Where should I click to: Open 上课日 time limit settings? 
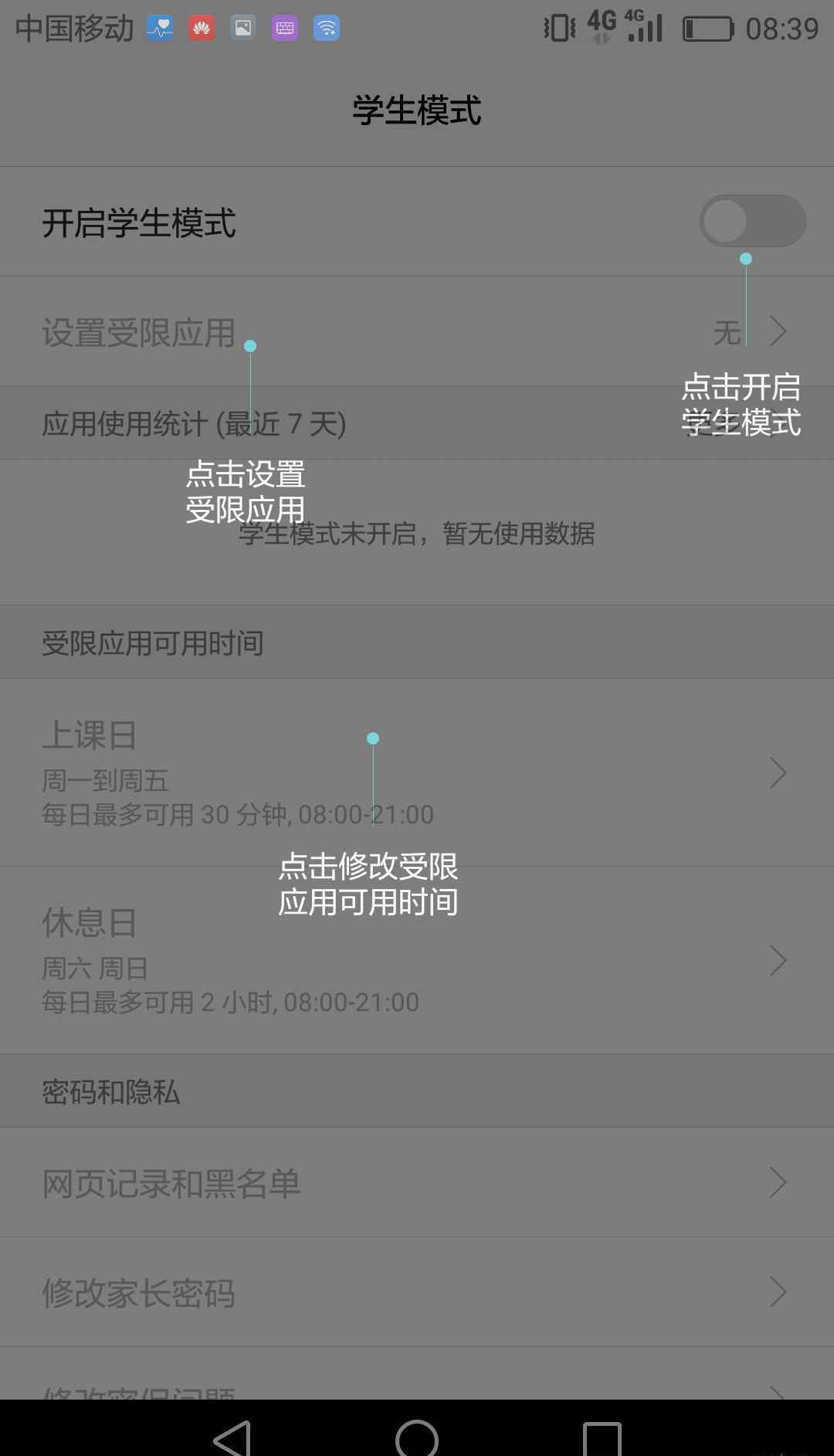click(x=417, y=772)
